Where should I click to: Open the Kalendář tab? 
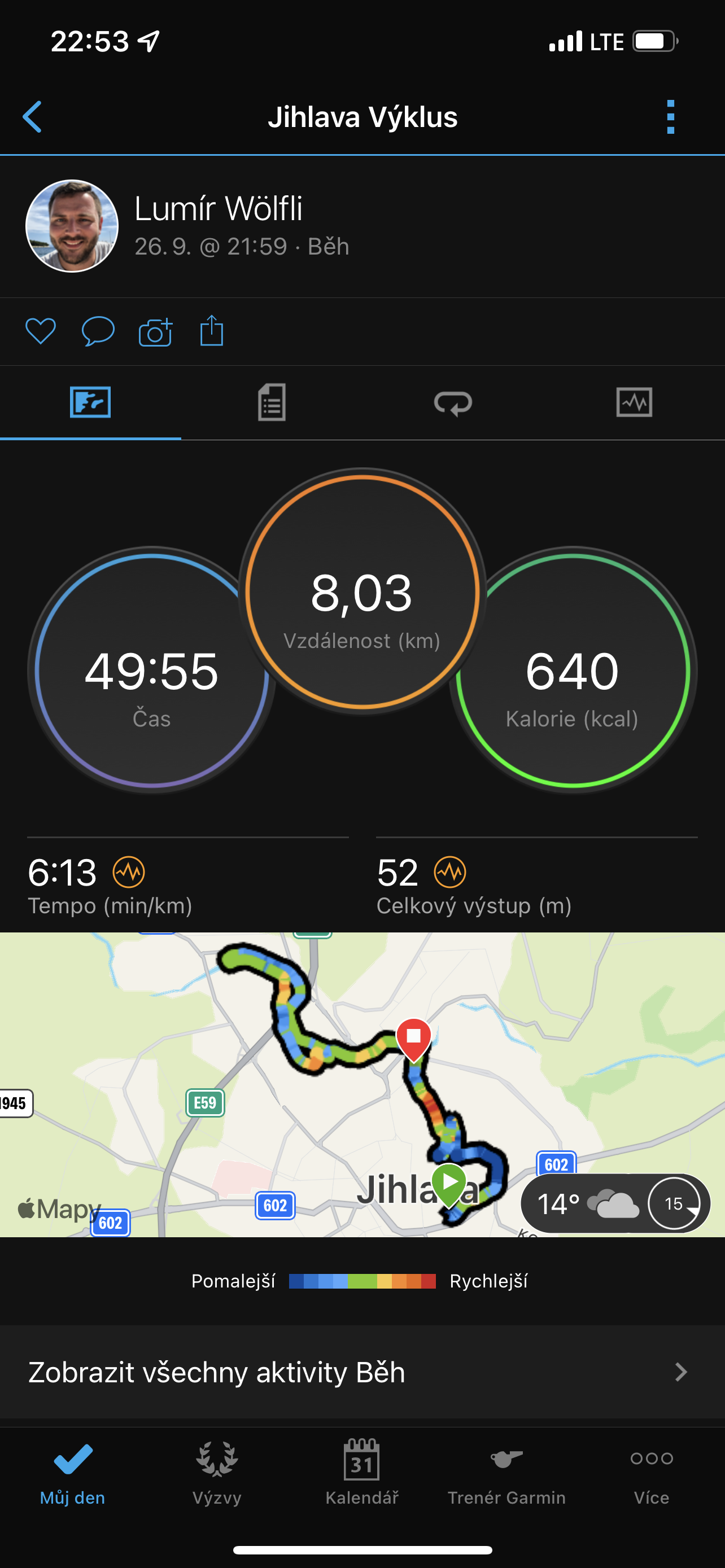pos(362,1472)
